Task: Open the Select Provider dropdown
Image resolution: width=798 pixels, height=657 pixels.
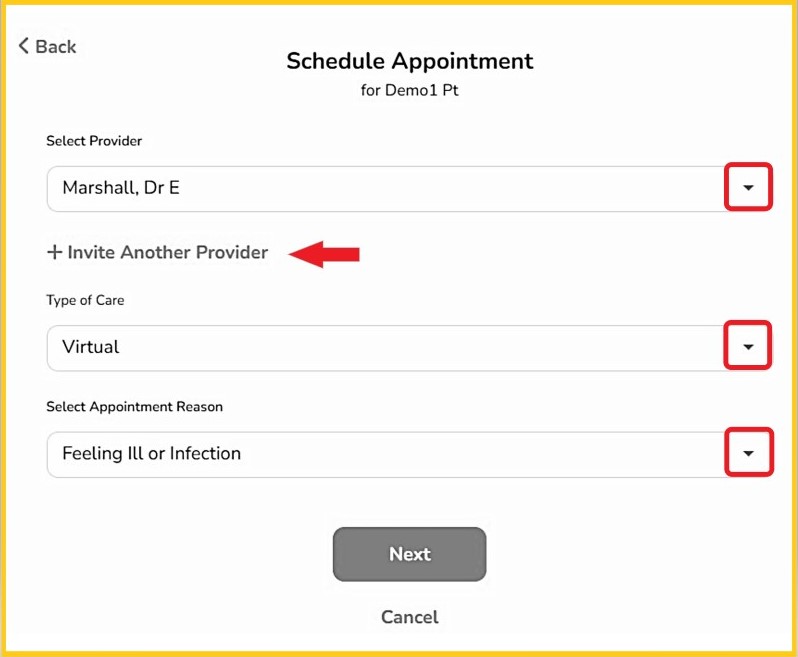Action: pos(748,188)
